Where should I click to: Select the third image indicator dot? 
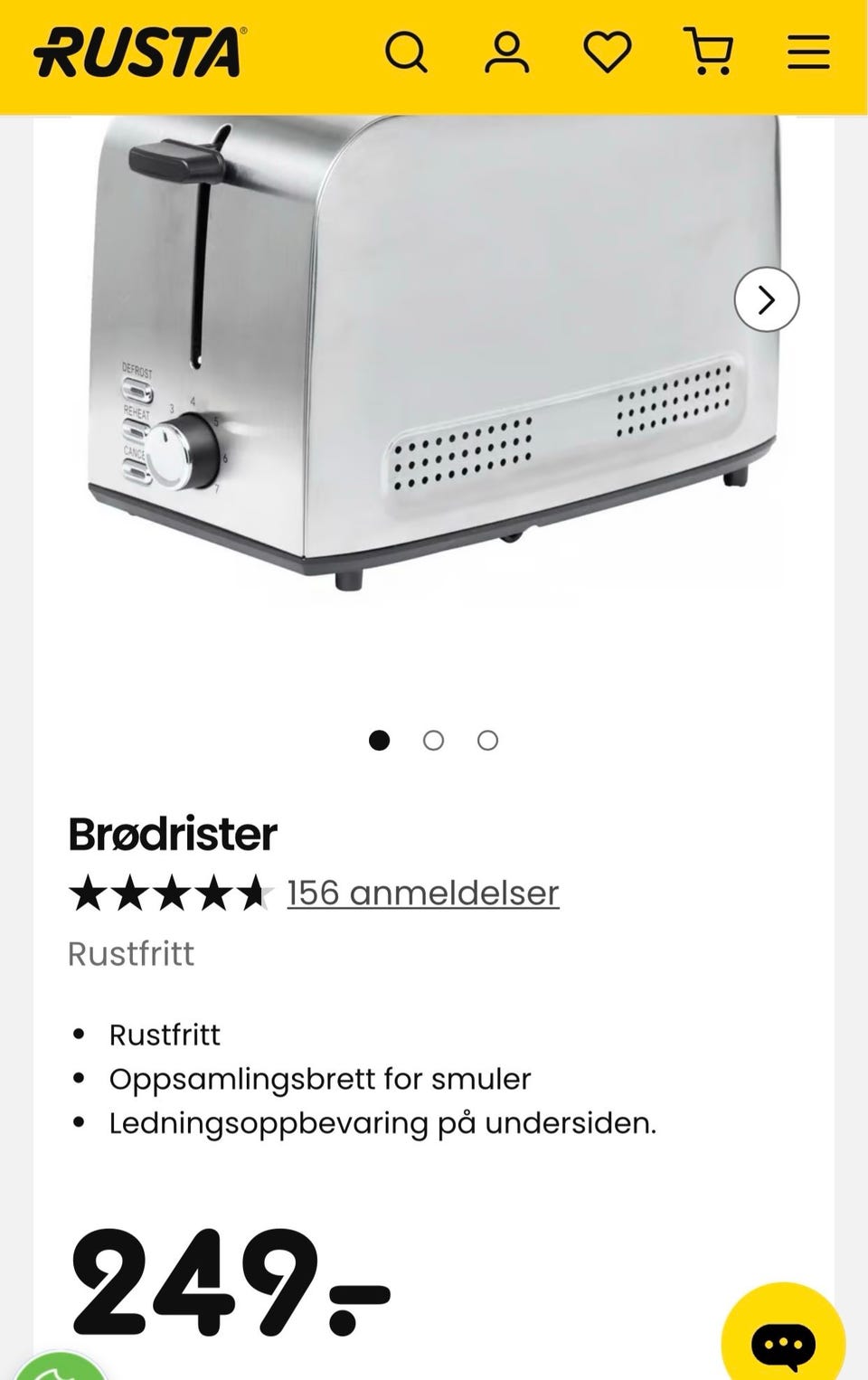click(488, 741)
